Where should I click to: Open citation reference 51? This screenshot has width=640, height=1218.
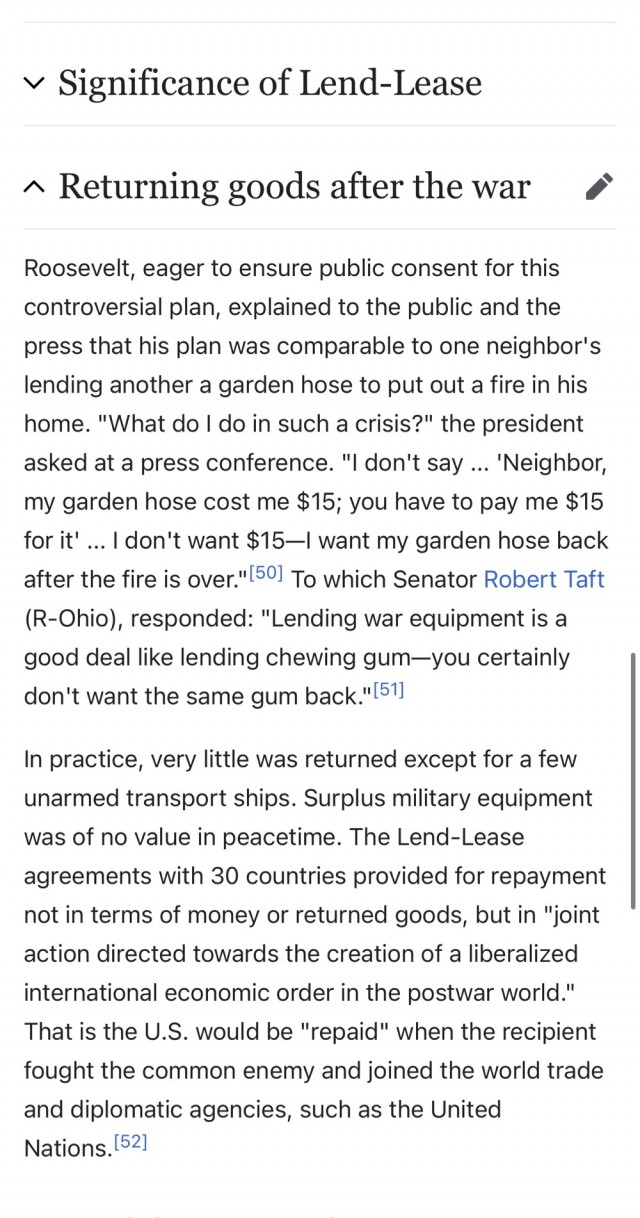pyautogui.click(x=388, y=691)
